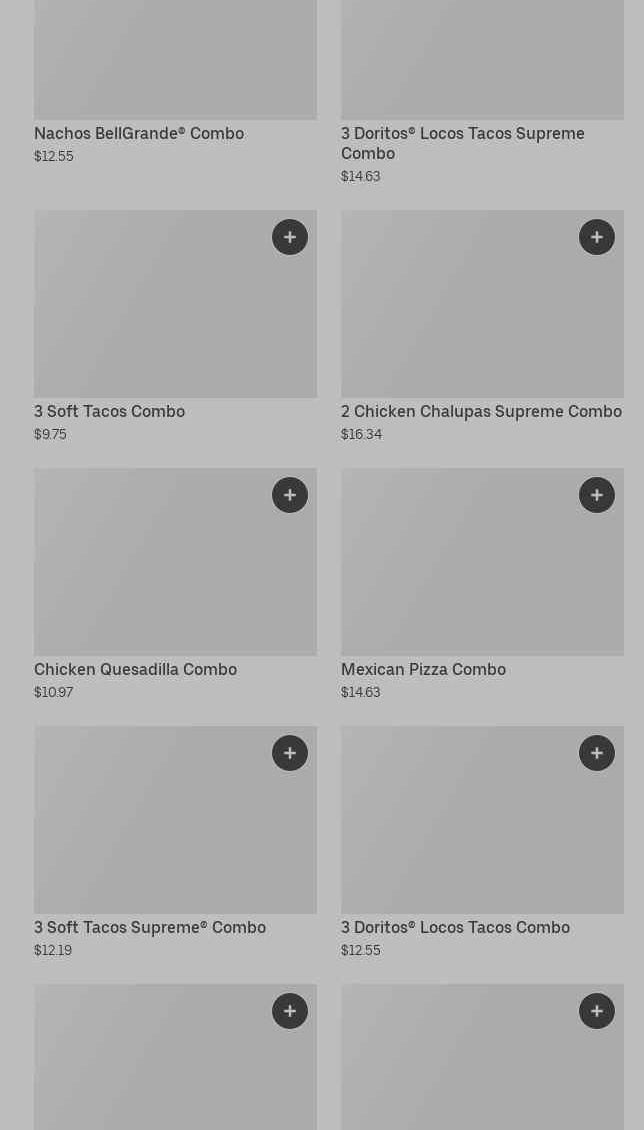Add 2 Chicken Chalupas Supreme Combo

pyautogui.click(x=597, y=237)
